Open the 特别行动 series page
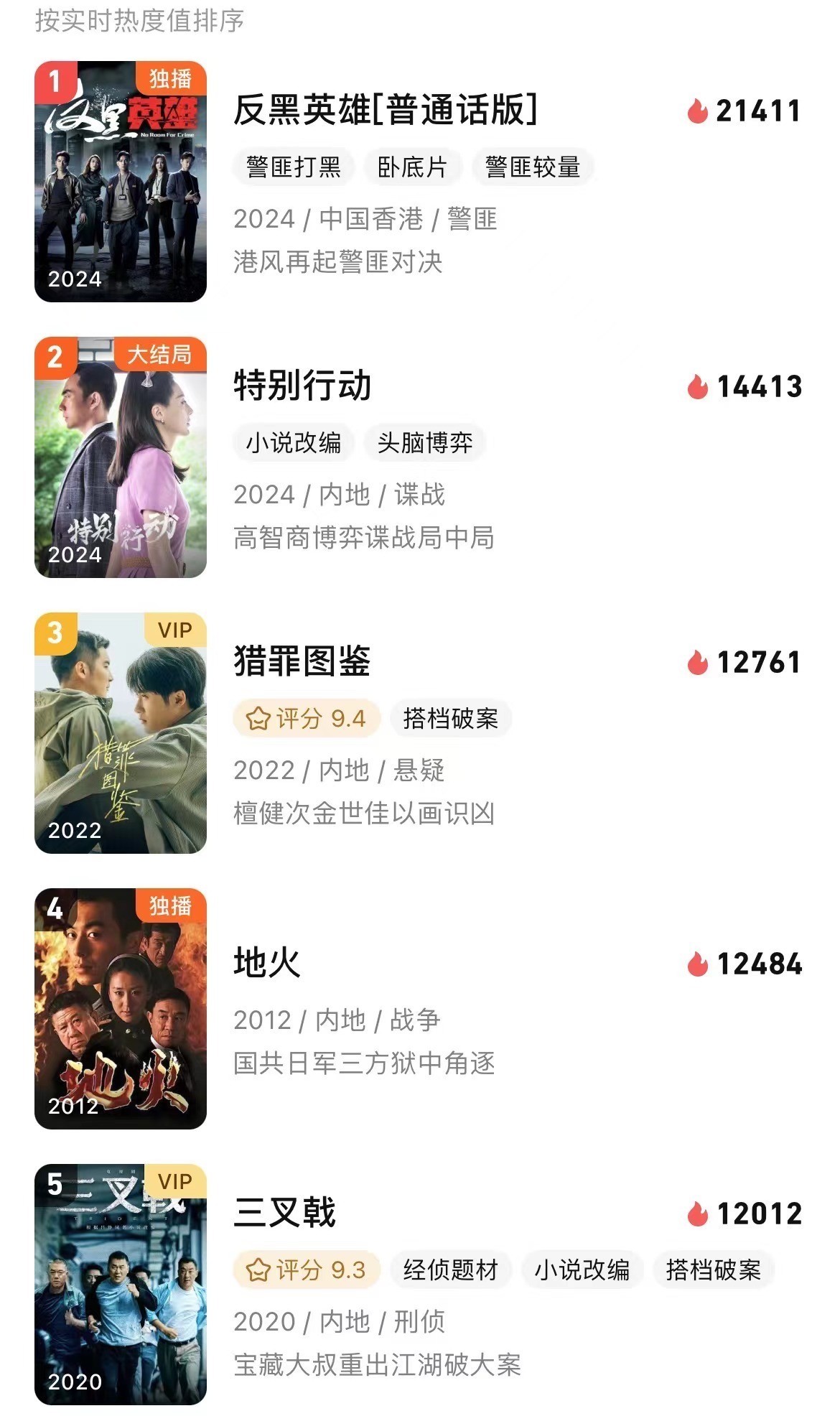This screenshot has height=1416, width=840. [x=302, y=386]
